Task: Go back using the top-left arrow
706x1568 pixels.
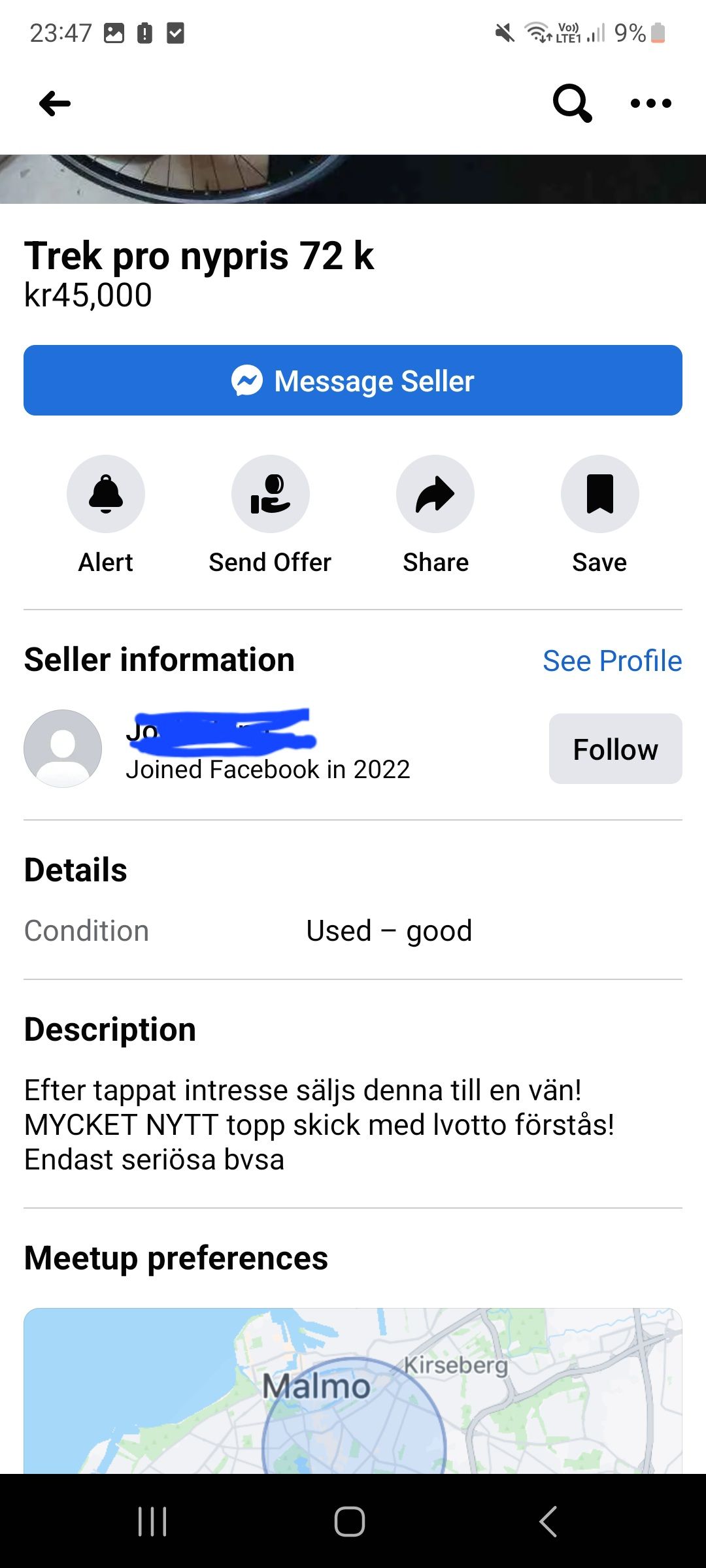Action: coord(55,103)
